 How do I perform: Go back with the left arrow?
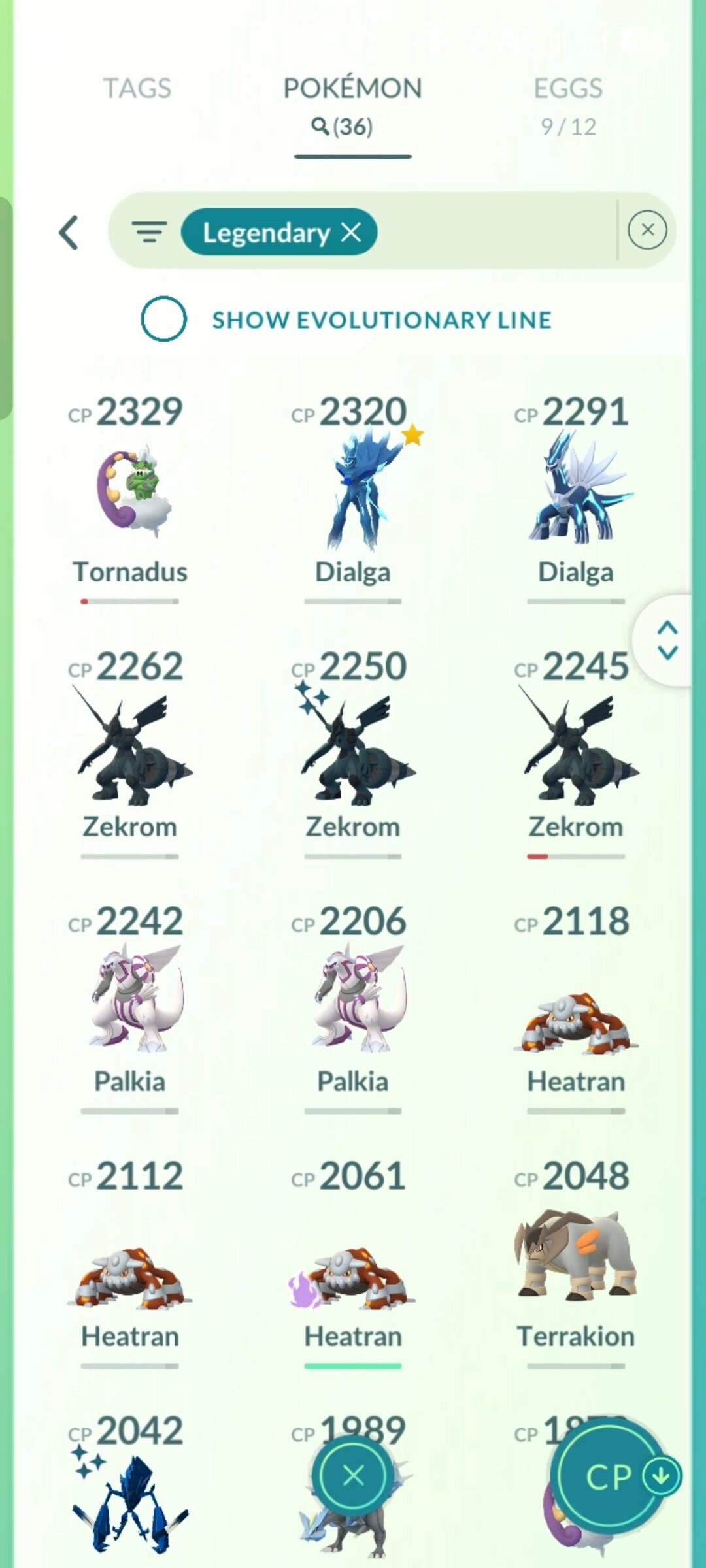(69, 232)
